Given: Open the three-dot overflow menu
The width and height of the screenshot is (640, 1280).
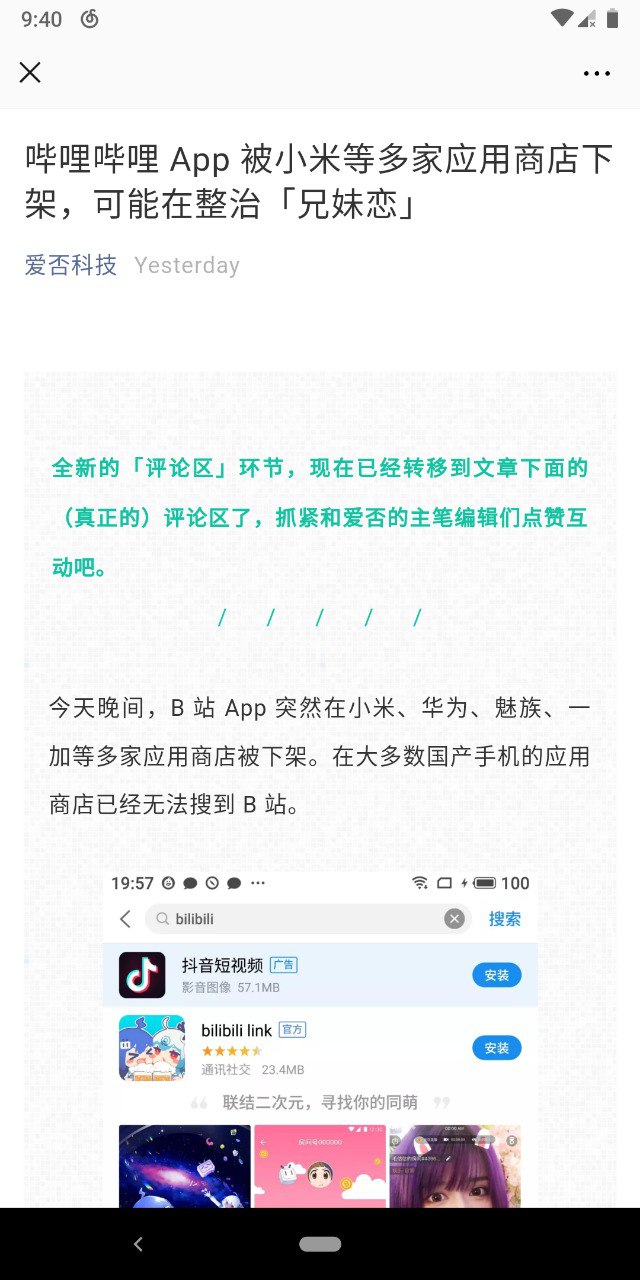Looking at the screenshot, I should coord(597,73).
